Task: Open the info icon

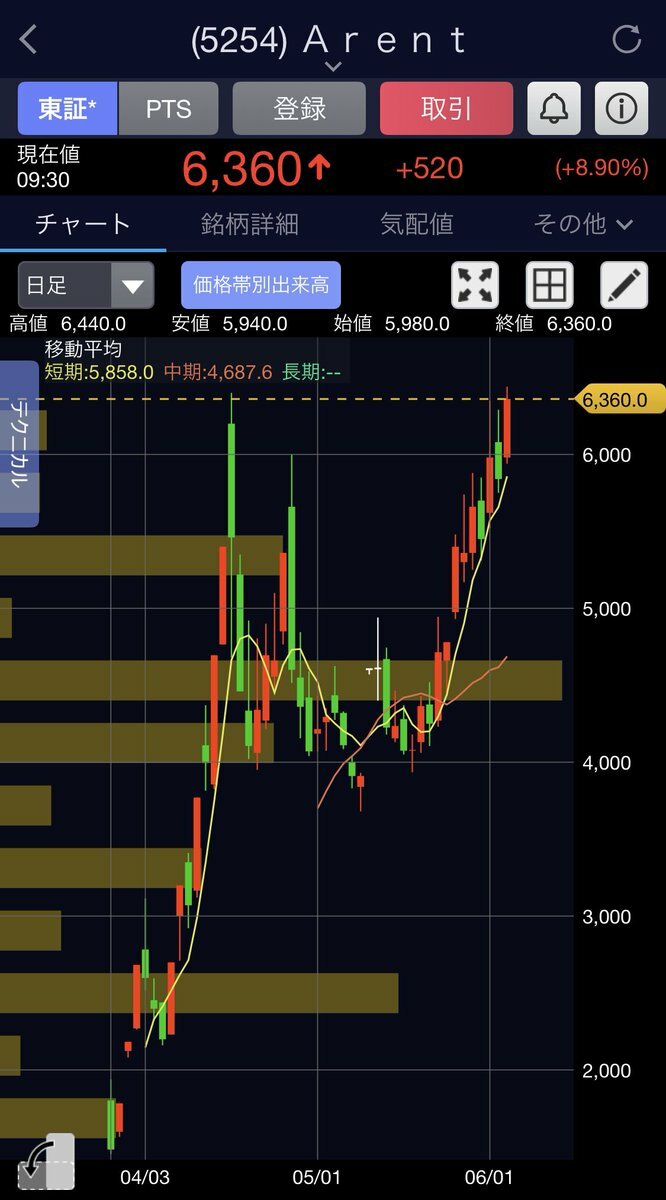Action: tap(621, 108)
